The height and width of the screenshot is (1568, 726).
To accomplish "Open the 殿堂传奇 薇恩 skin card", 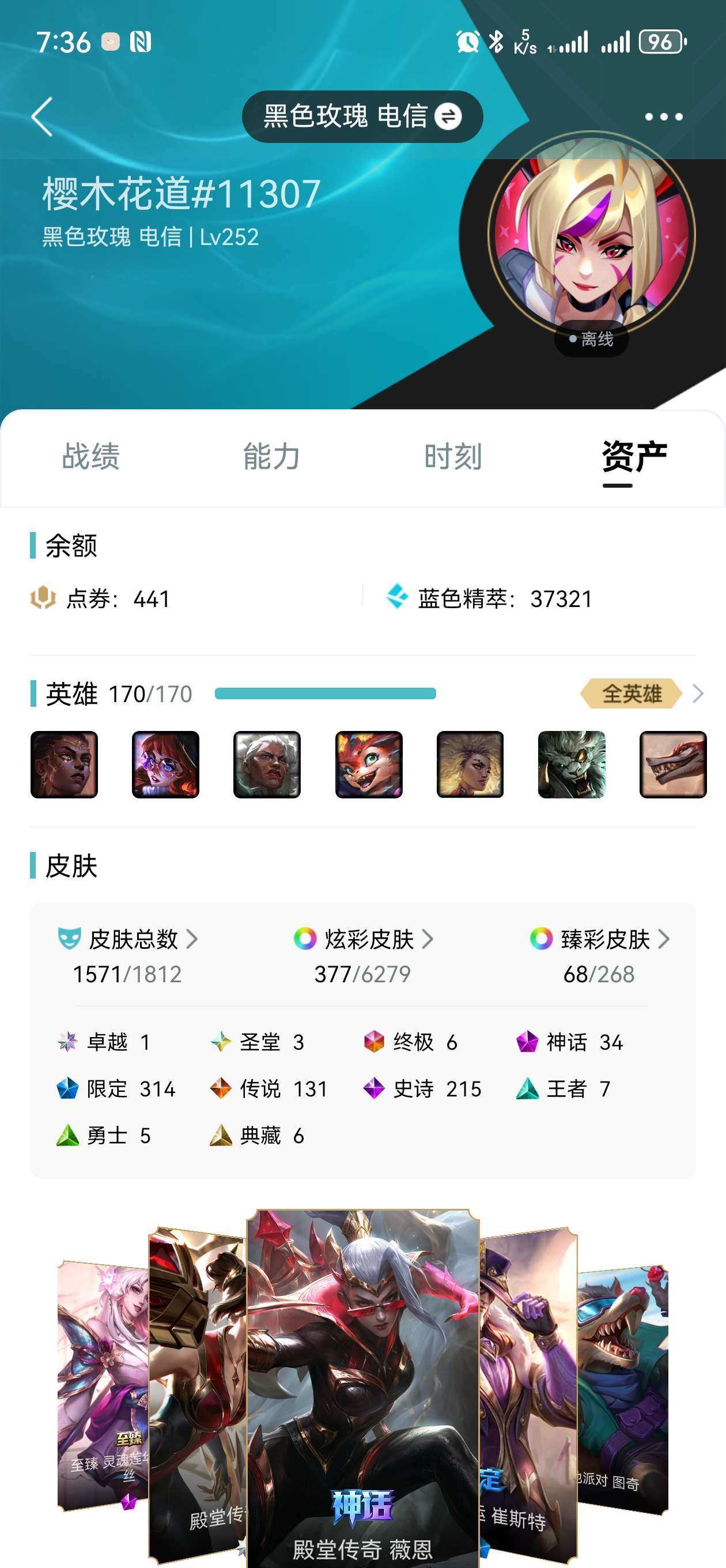I will (x=362, y=1388).
